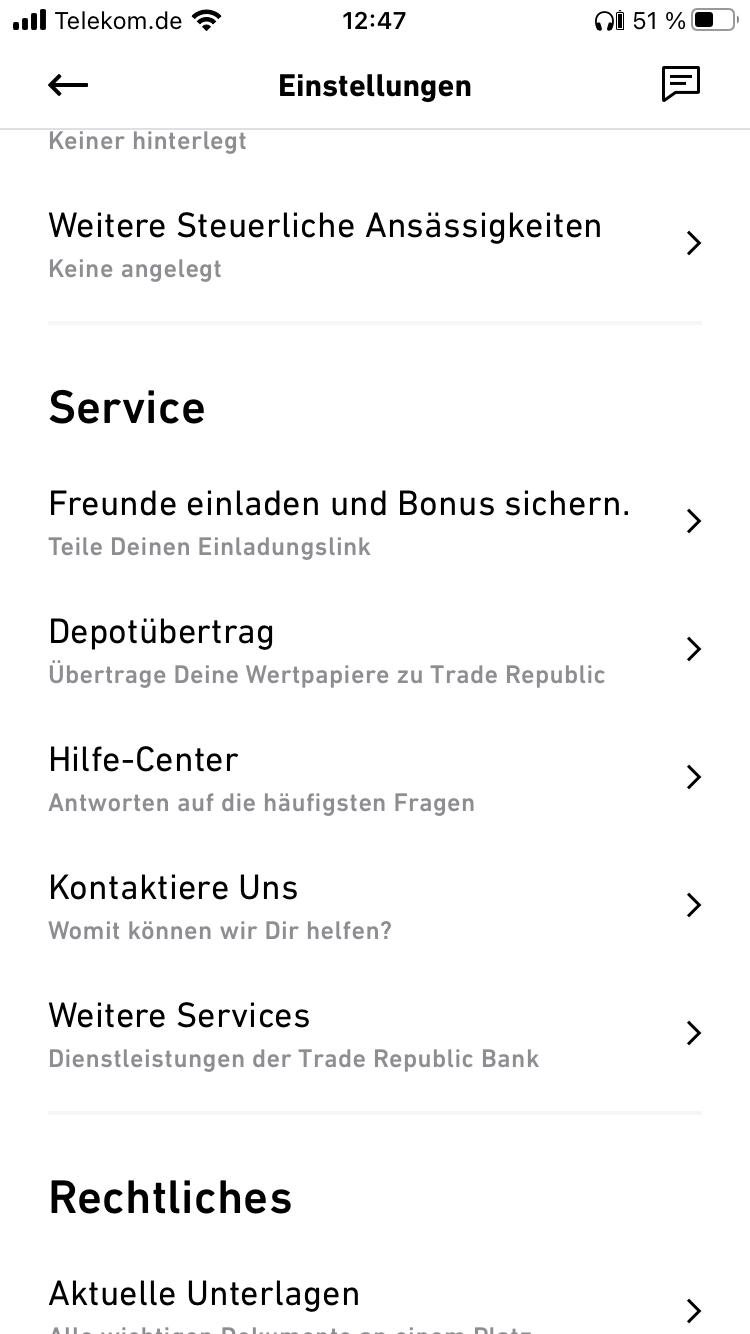Tap the 12:47 clock in status bar
Viewport: 750px width, 1334px height.
(x=374, y=20)
